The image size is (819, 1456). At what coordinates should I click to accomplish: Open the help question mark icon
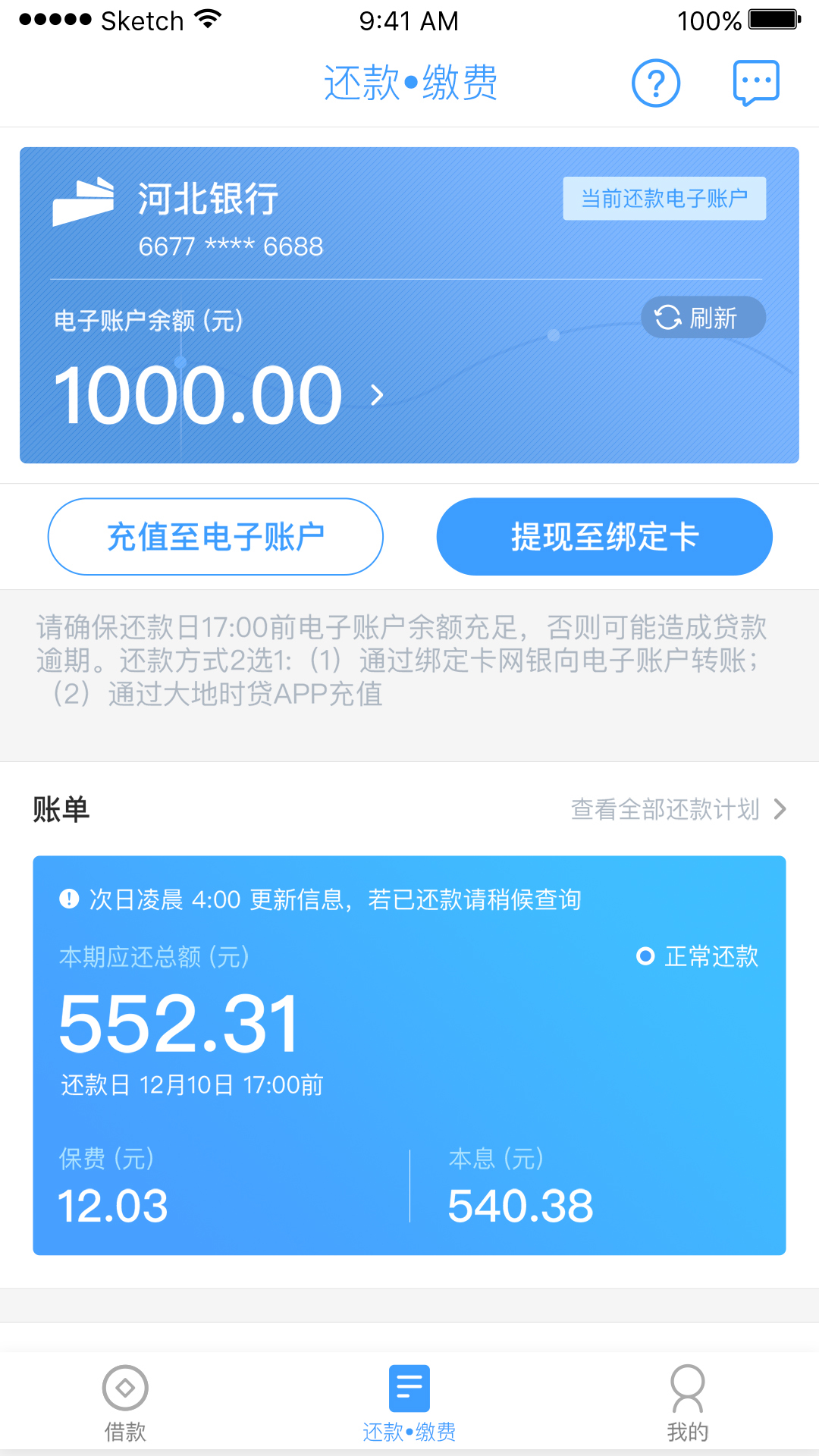click(656, 83)
